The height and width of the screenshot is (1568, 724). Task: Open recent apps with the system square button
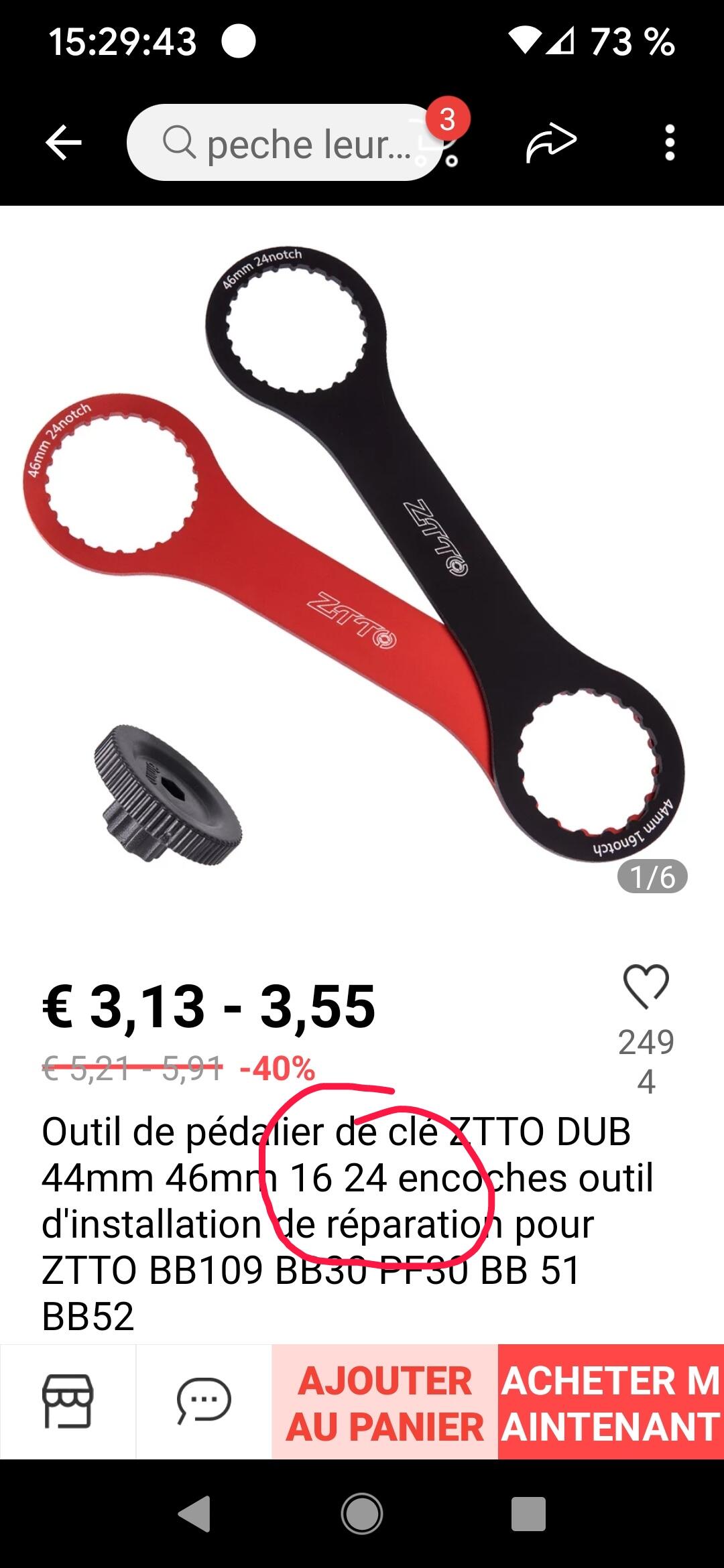tap(528, 1514)
